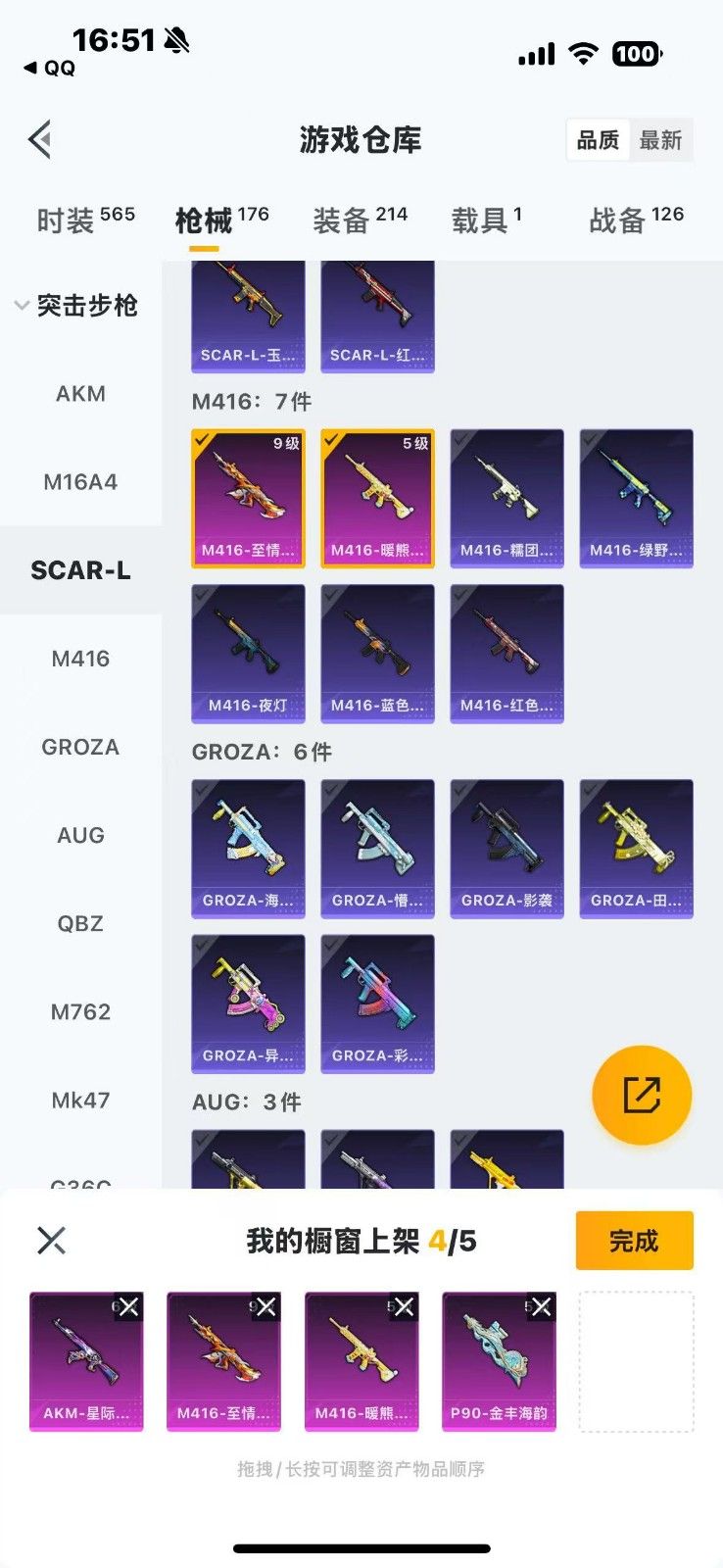
Task: Select M762 in the weapon list
Action: 80,1011
